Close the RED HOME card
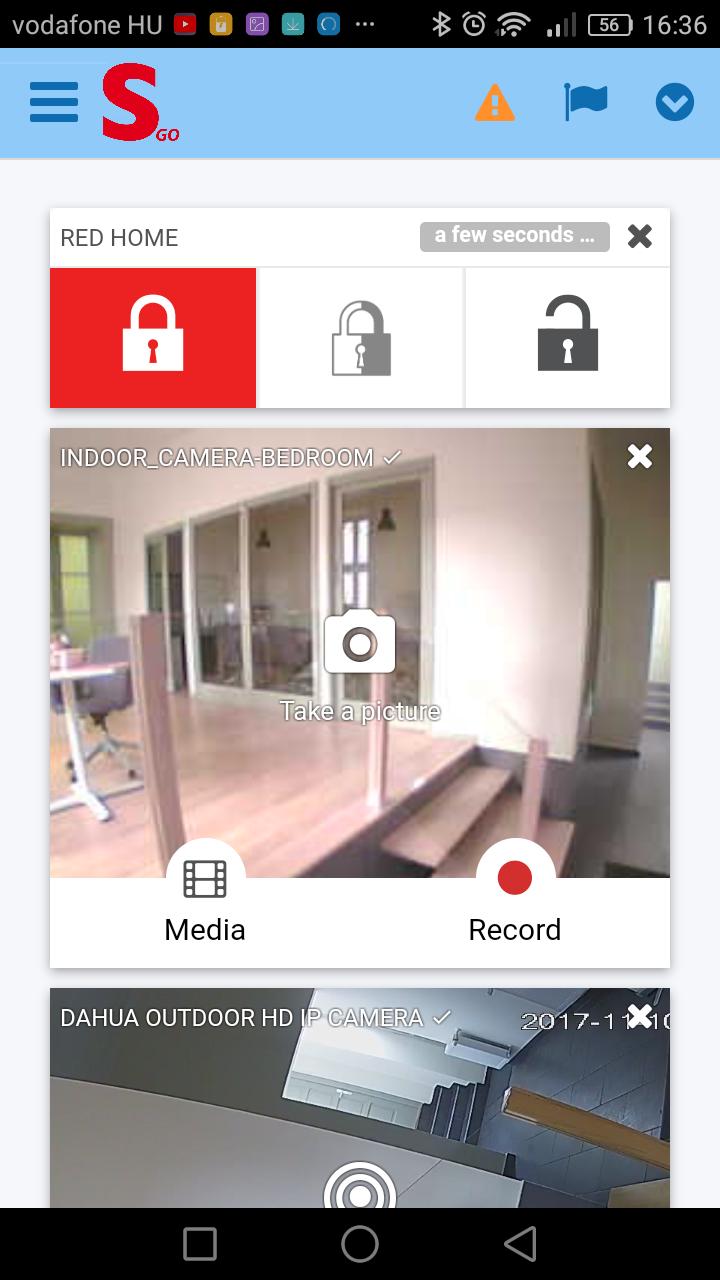The height and width of the screenshot is (1280, 720). (640, 237)
